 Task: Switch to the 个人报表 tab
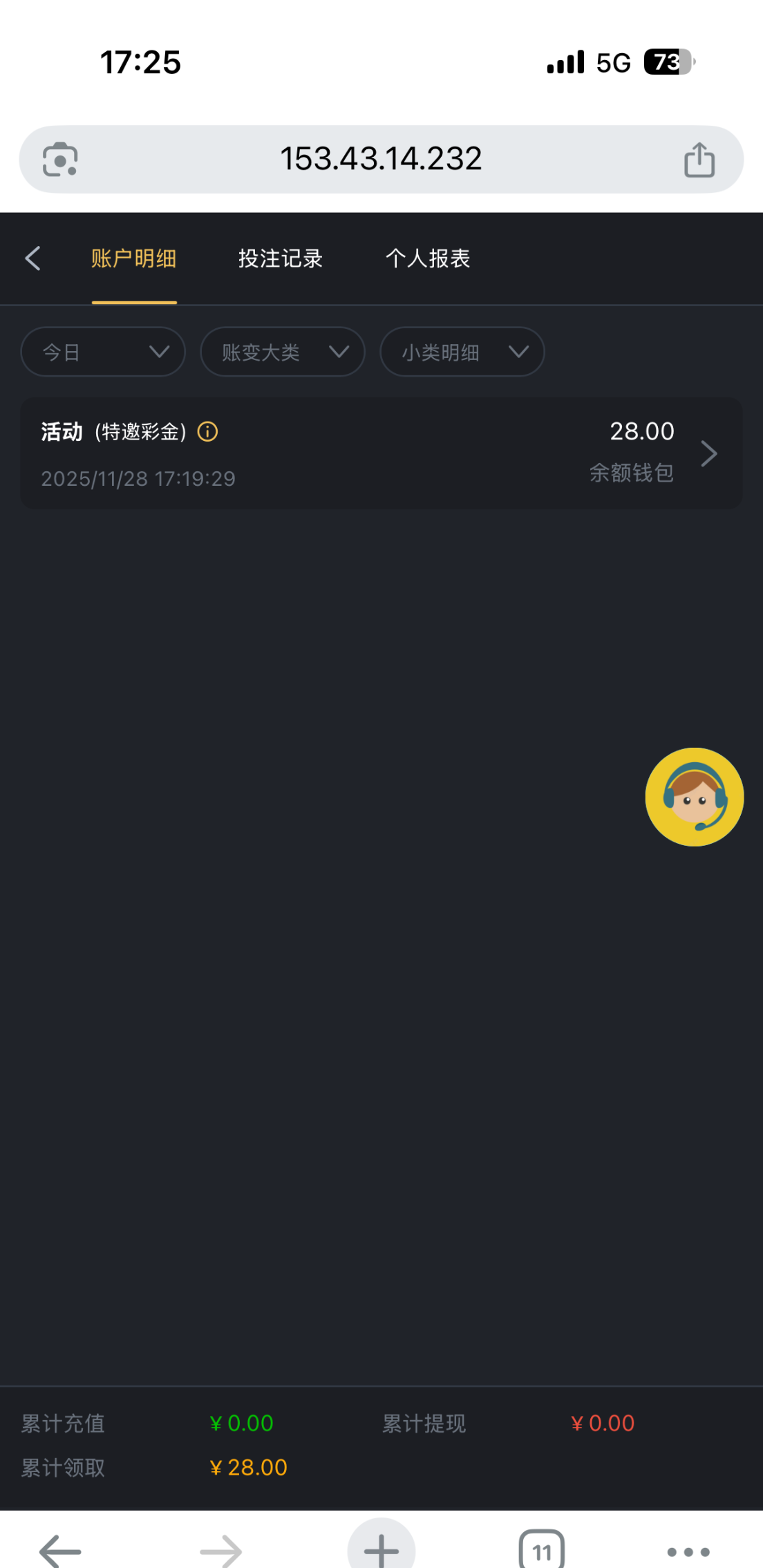428,258
